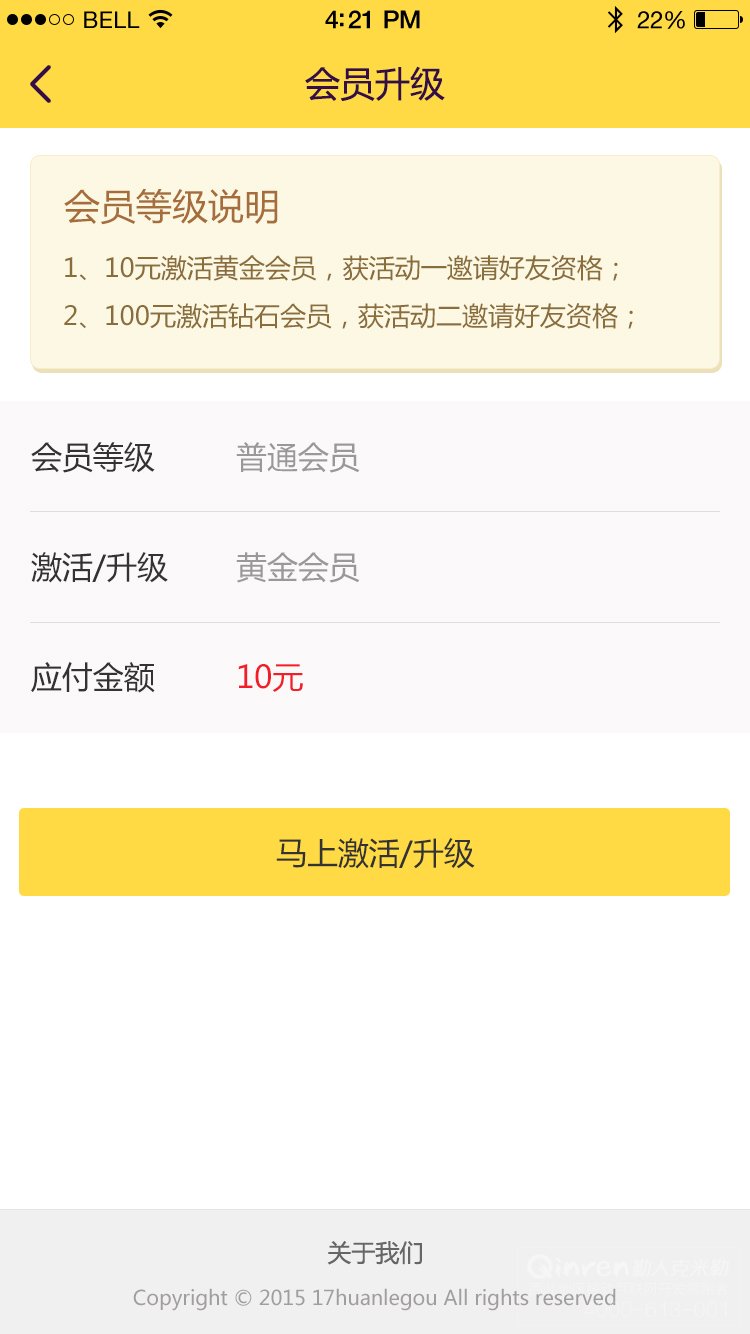Go back using the header arrow
The width and height of the screenshot is (750, 1334).
pyautogui.click(x=40, y=84)
